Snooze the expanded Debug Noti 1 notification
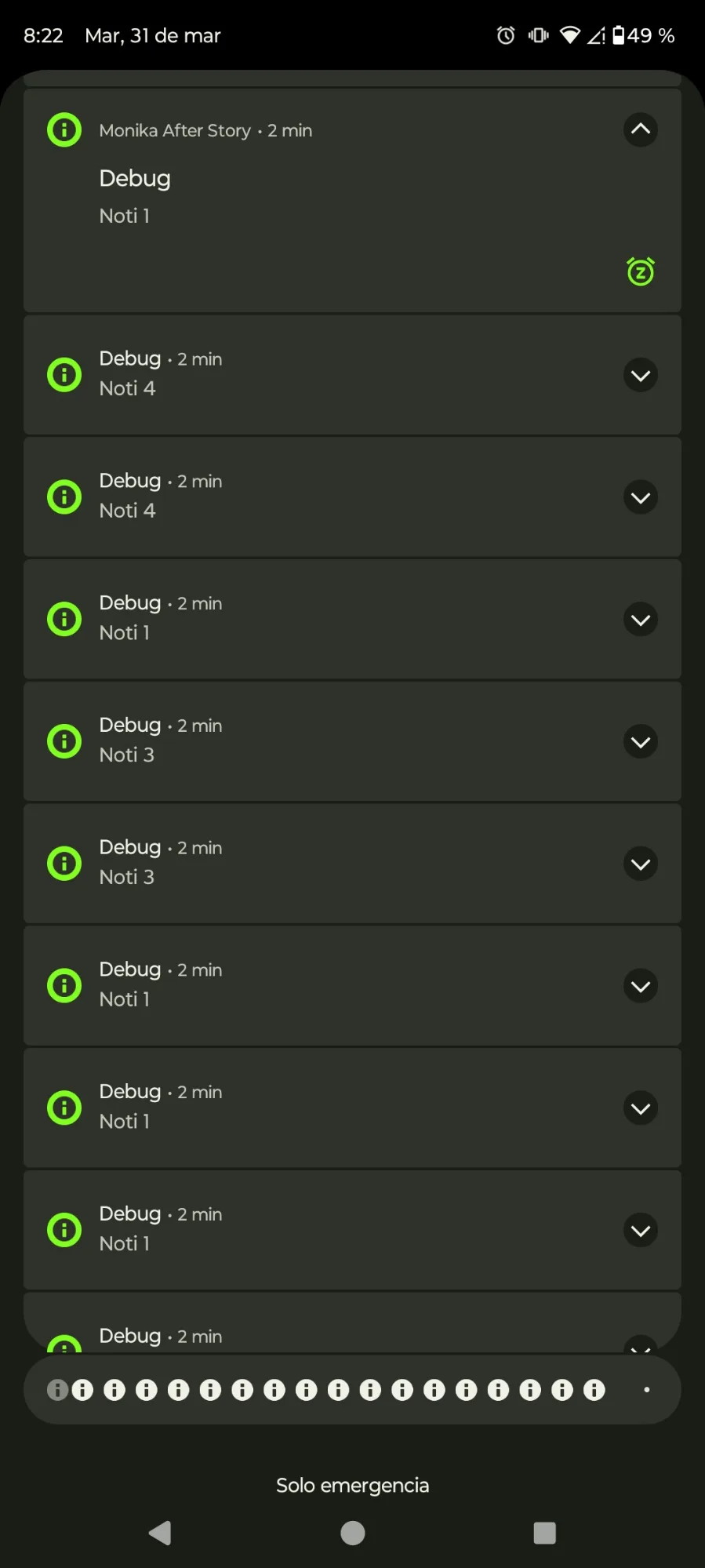 click(x=640, y=272)
